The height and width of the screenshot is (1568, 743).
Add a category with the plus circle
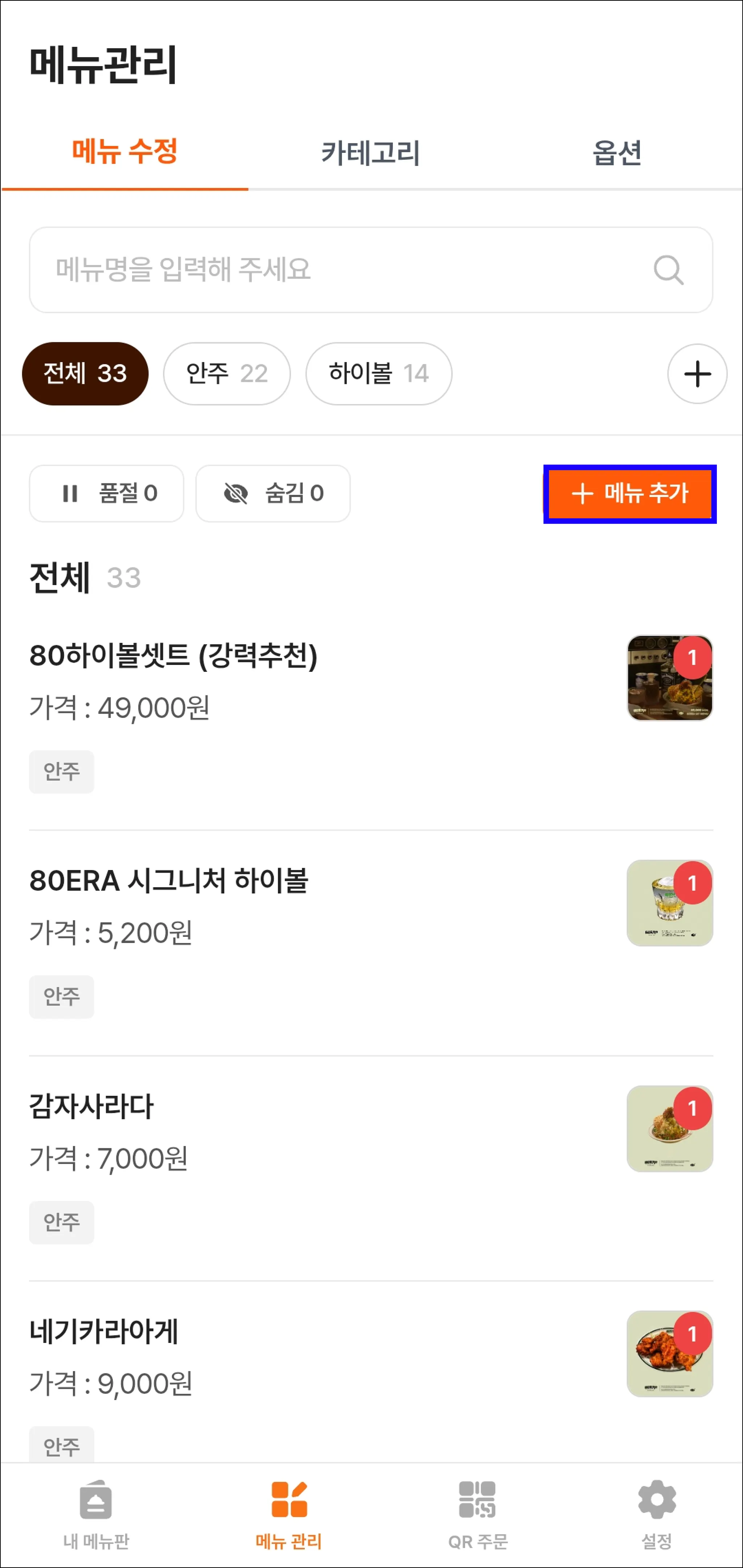[x=697, y=373]
